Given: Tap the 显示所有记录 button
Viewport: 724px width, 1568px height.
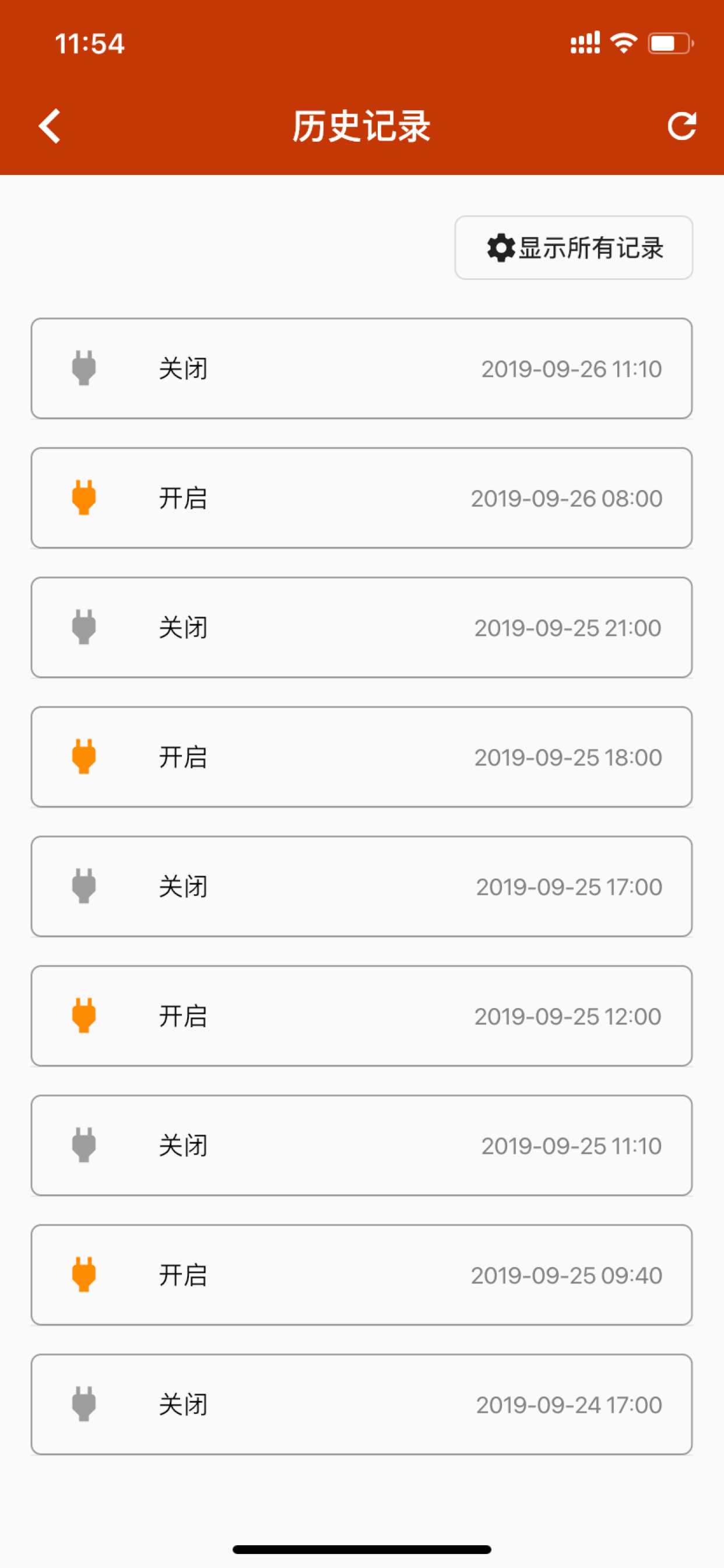Looking at the screenshot, I should click(x=573, y=248).
